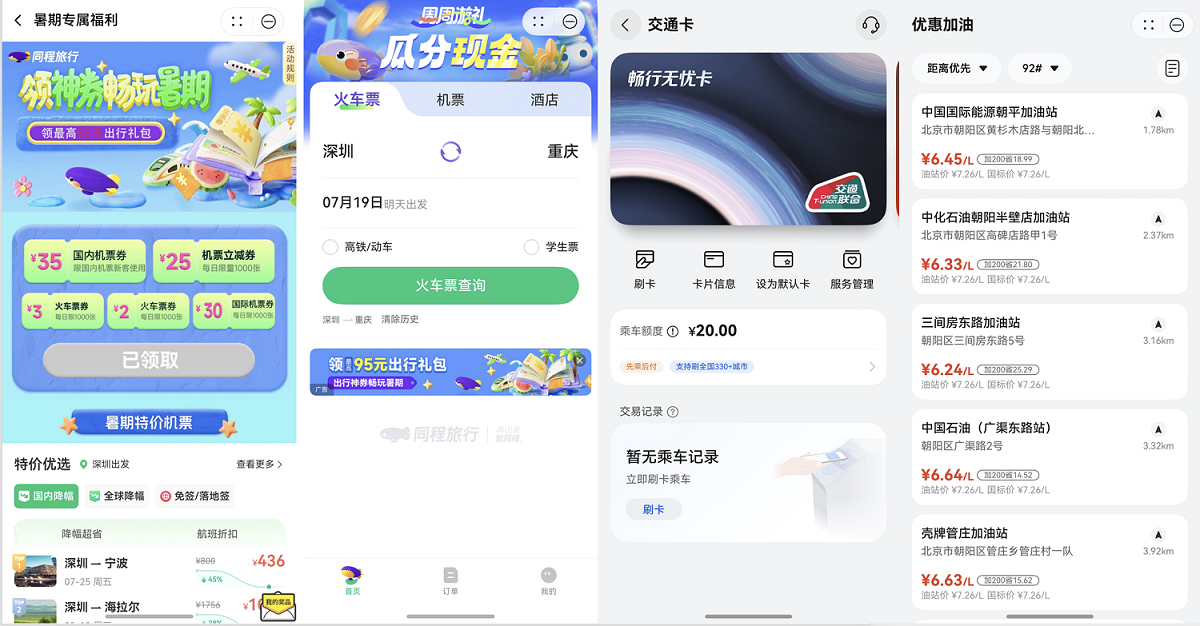Go back from 暑期专属福利 page
Viewport: 1200px width, 626px height.
pos(18,20)
